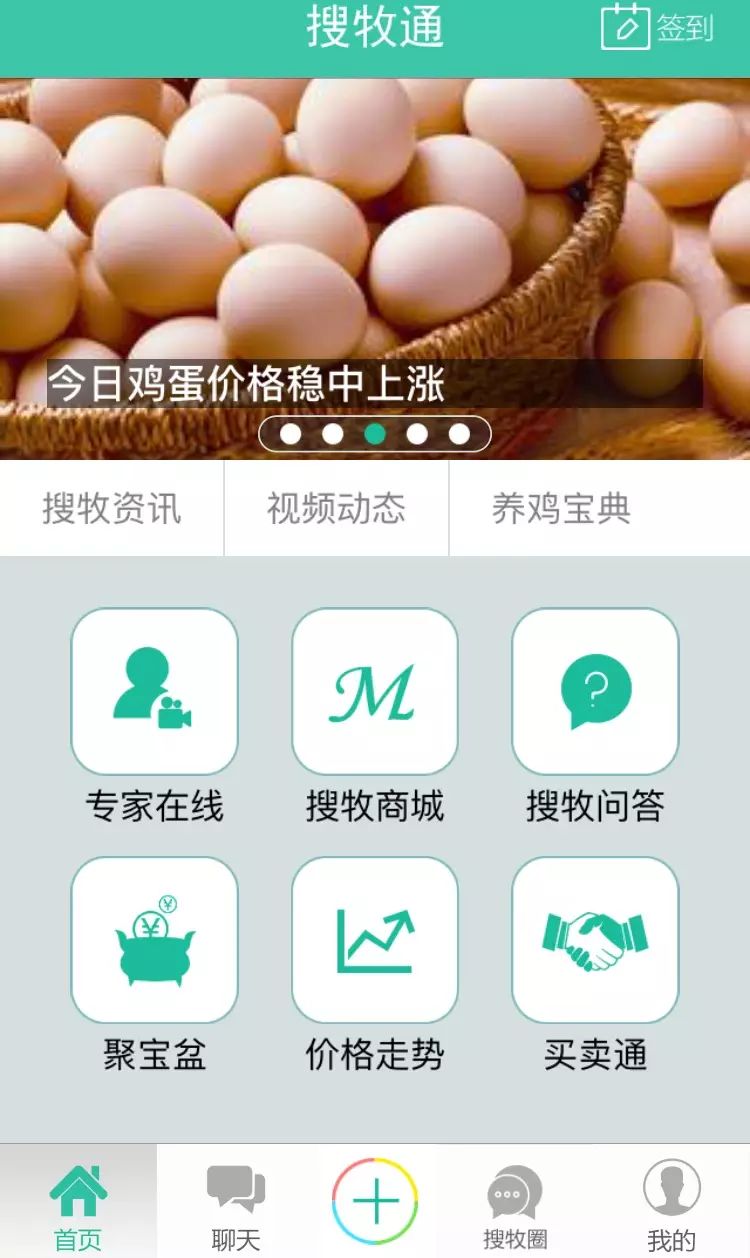This screenshot has height=1258, width=750.
Task: View 价格走势 price trends
Action: tap(374, 940)
